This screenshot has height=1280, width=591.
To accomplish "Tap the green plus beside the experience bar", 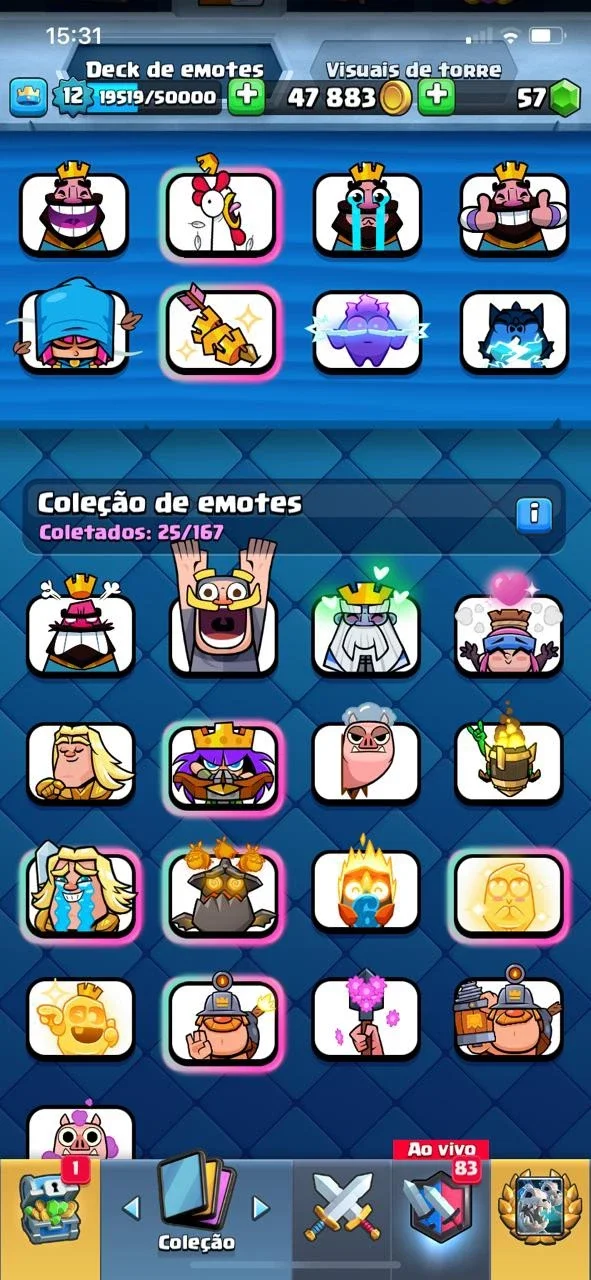I will tap(246, 96).
